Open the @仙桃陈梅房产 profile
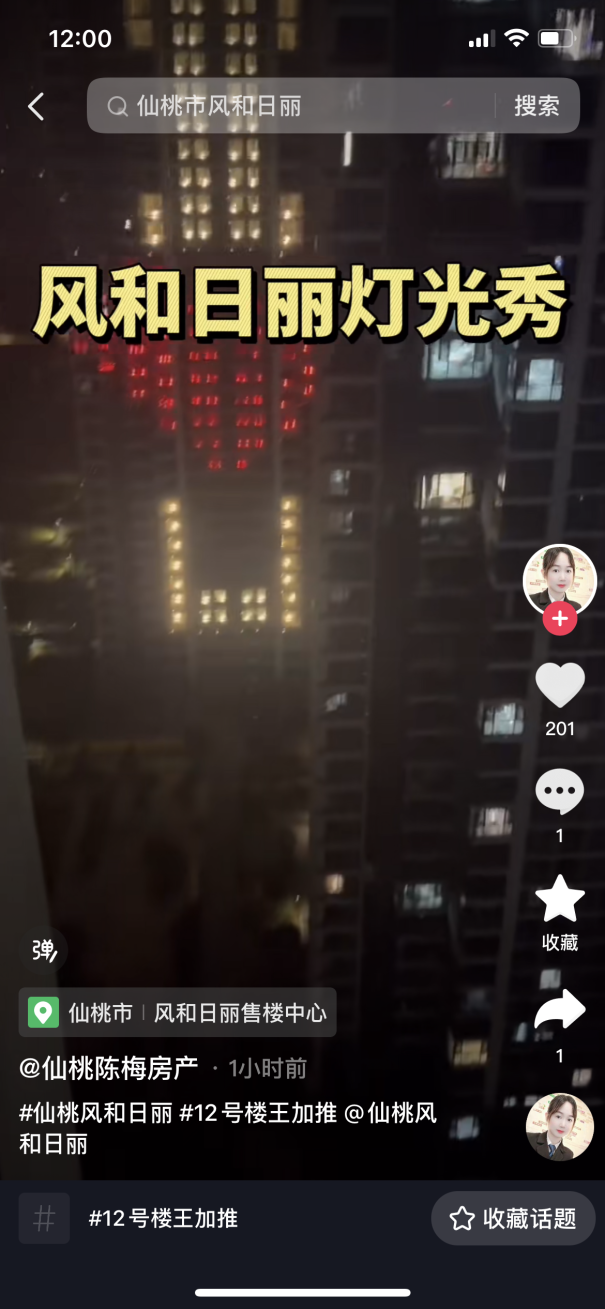This screenshot has height=1309, width=605. (109, 1068)
